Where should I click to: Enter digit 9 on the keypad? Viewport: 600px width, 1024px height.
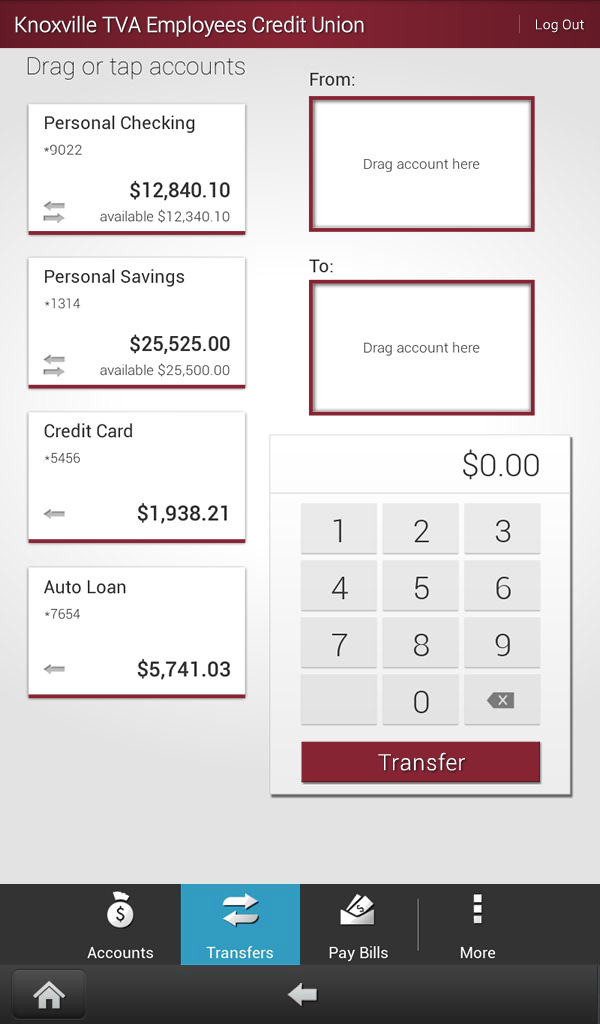pos(502,644)
